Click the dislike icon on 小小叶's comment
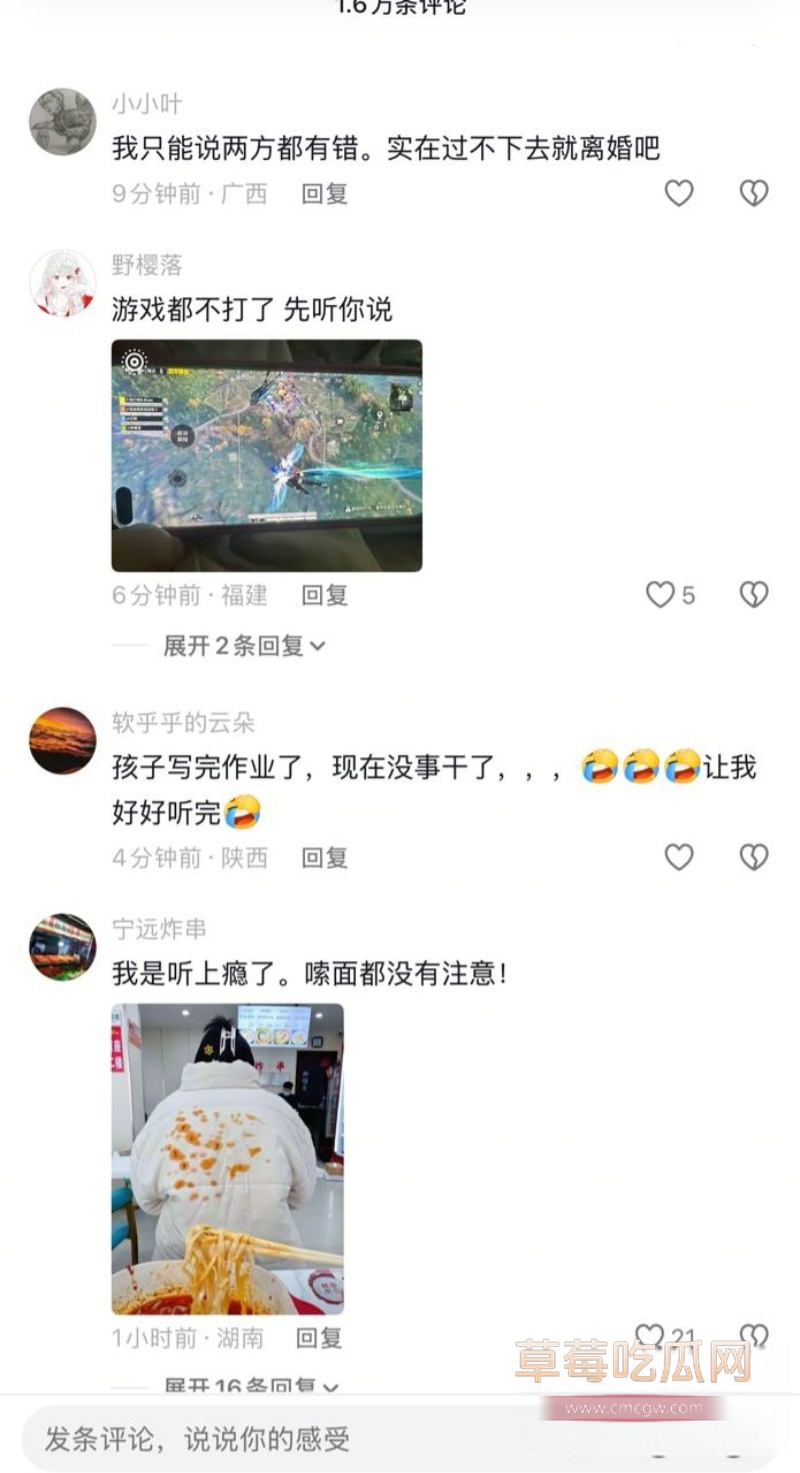This screenshot has height=1473, width=800. [753, 191]
